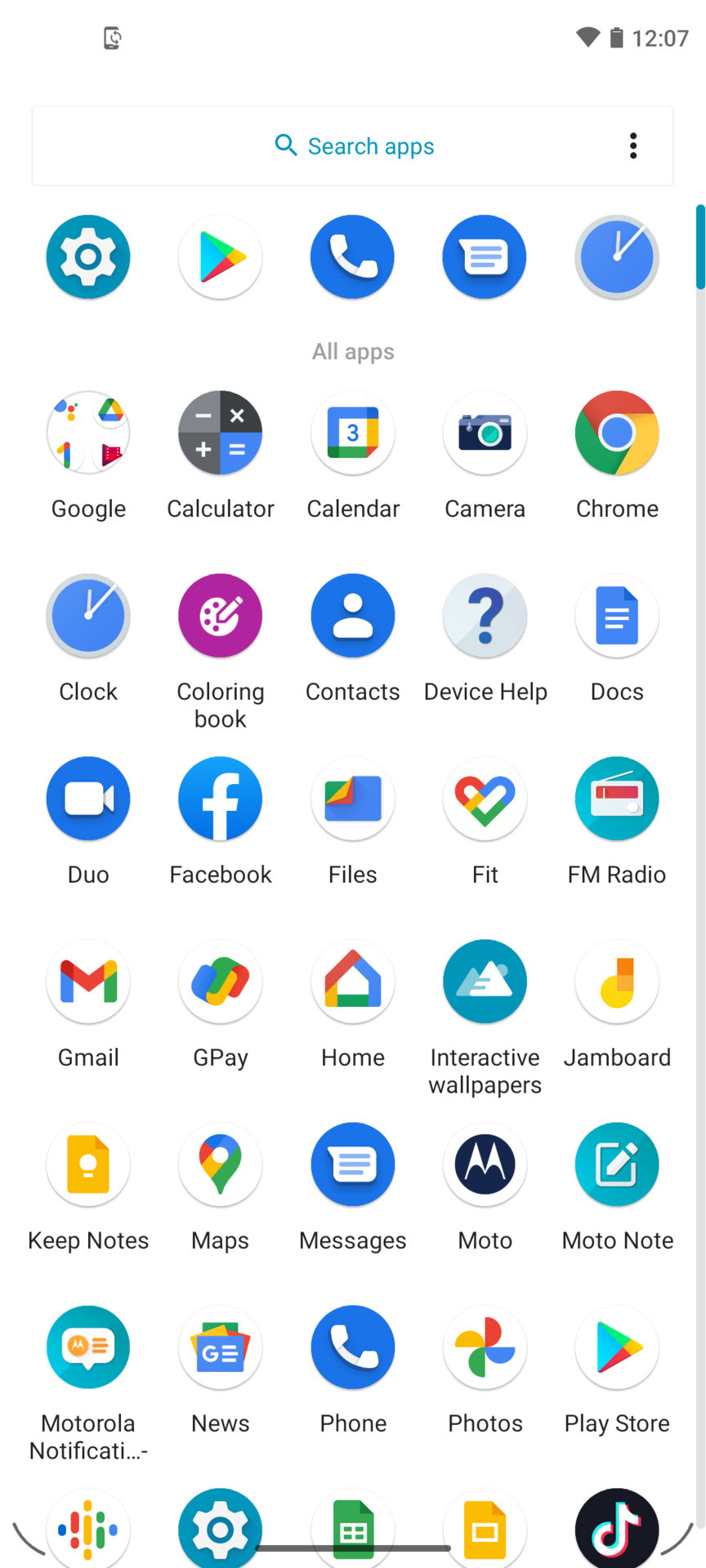706x1568 pixels.
Task: Launch the Maps app
Action: click(221, 1165)
